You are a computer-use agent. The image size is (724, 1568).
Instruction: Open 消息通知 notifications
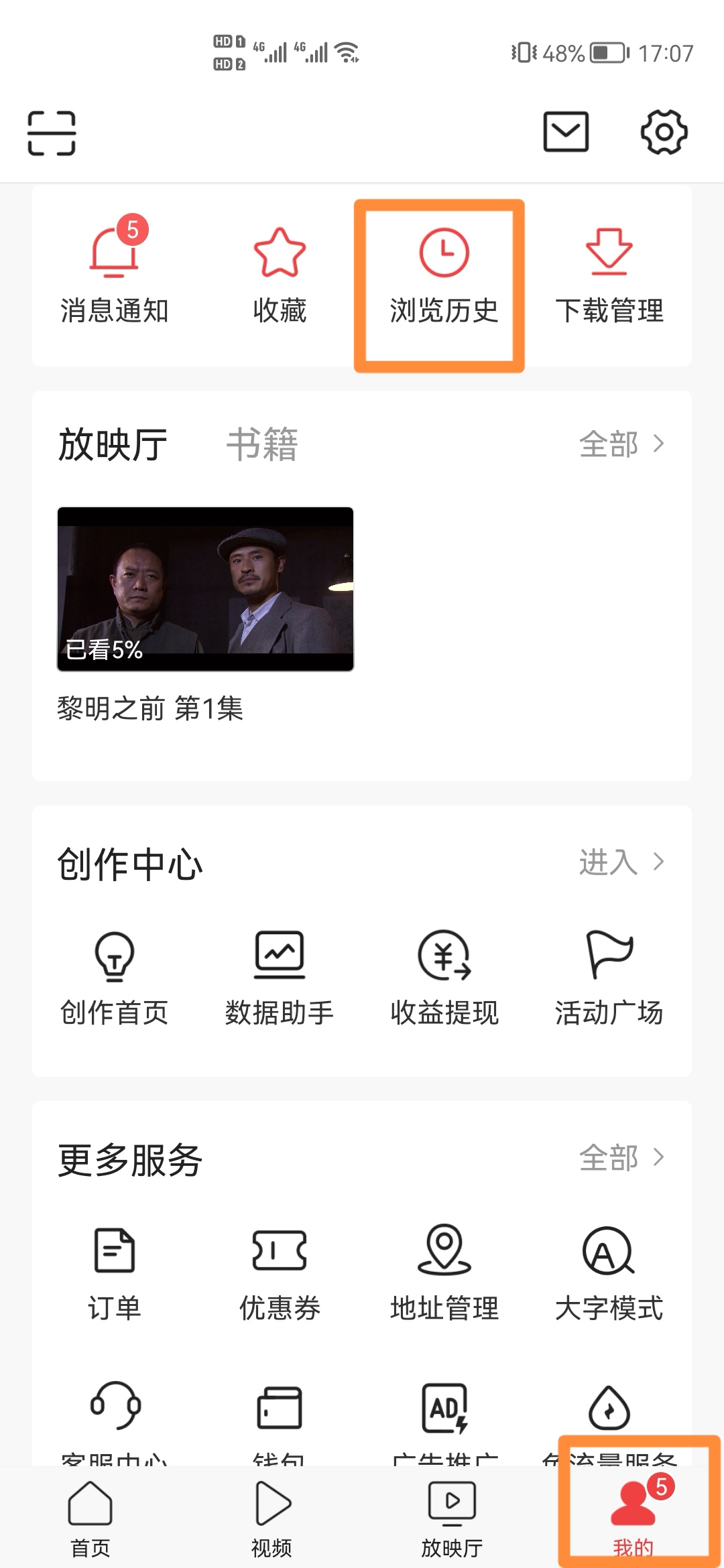(x=115, y=275)
